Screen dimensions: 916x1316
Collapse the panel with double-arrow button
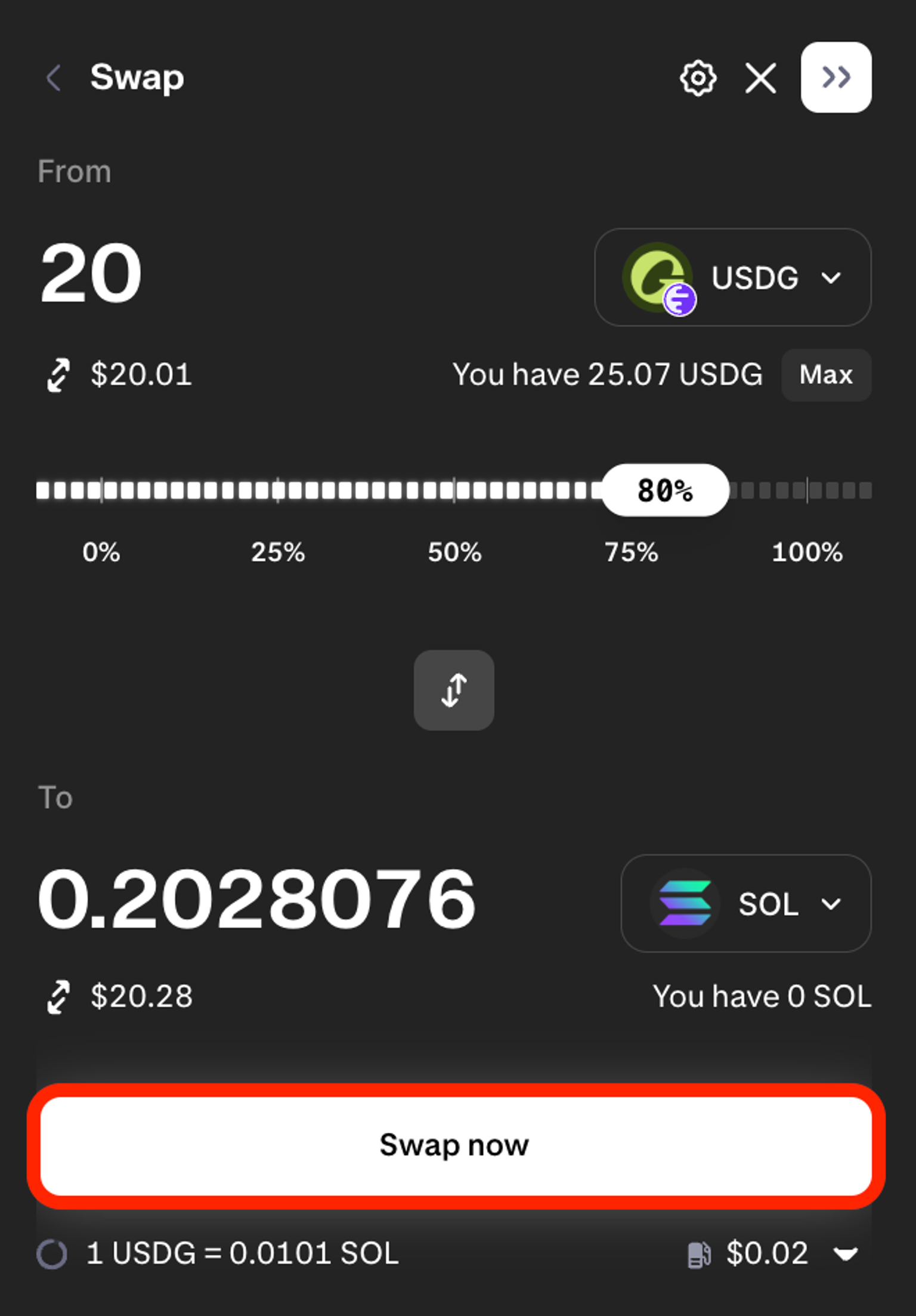pos(835,78)
